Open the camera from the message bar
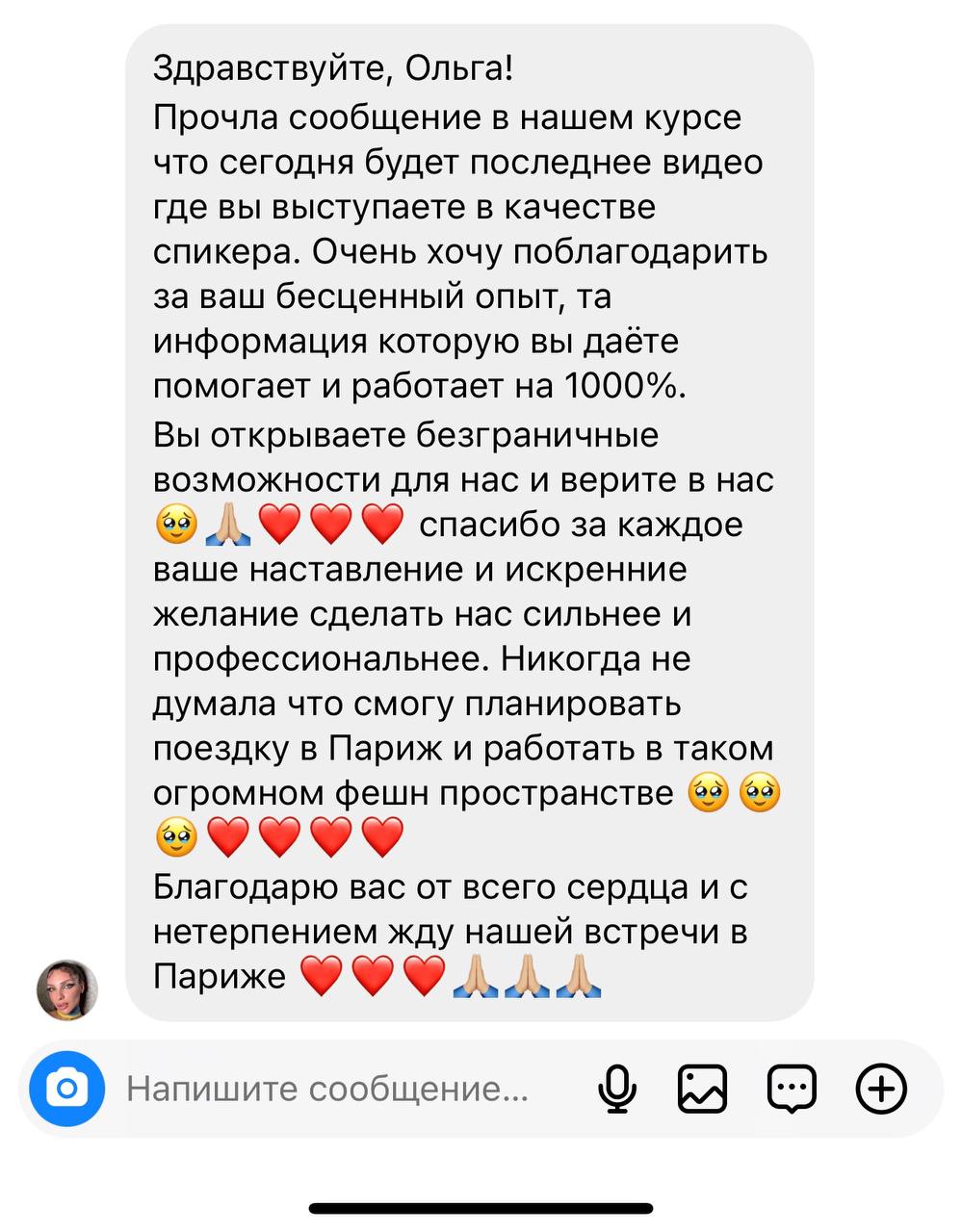This screenshot has height=1232, width=962. [66, 1089]
